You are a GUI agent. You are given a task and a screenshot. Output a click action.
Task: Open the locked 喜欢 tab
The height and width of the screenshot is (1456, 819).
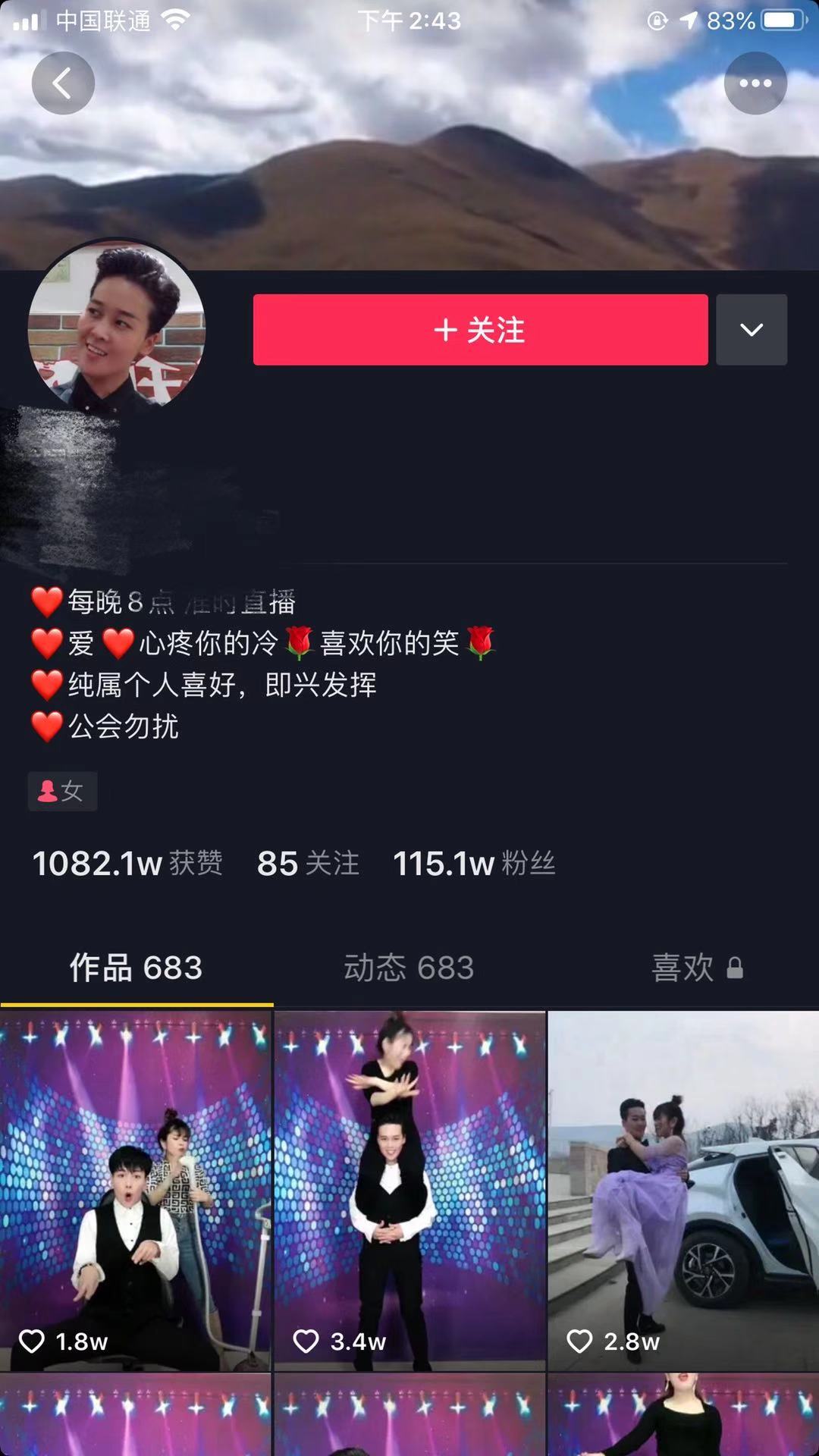click(x=696, y=968)
